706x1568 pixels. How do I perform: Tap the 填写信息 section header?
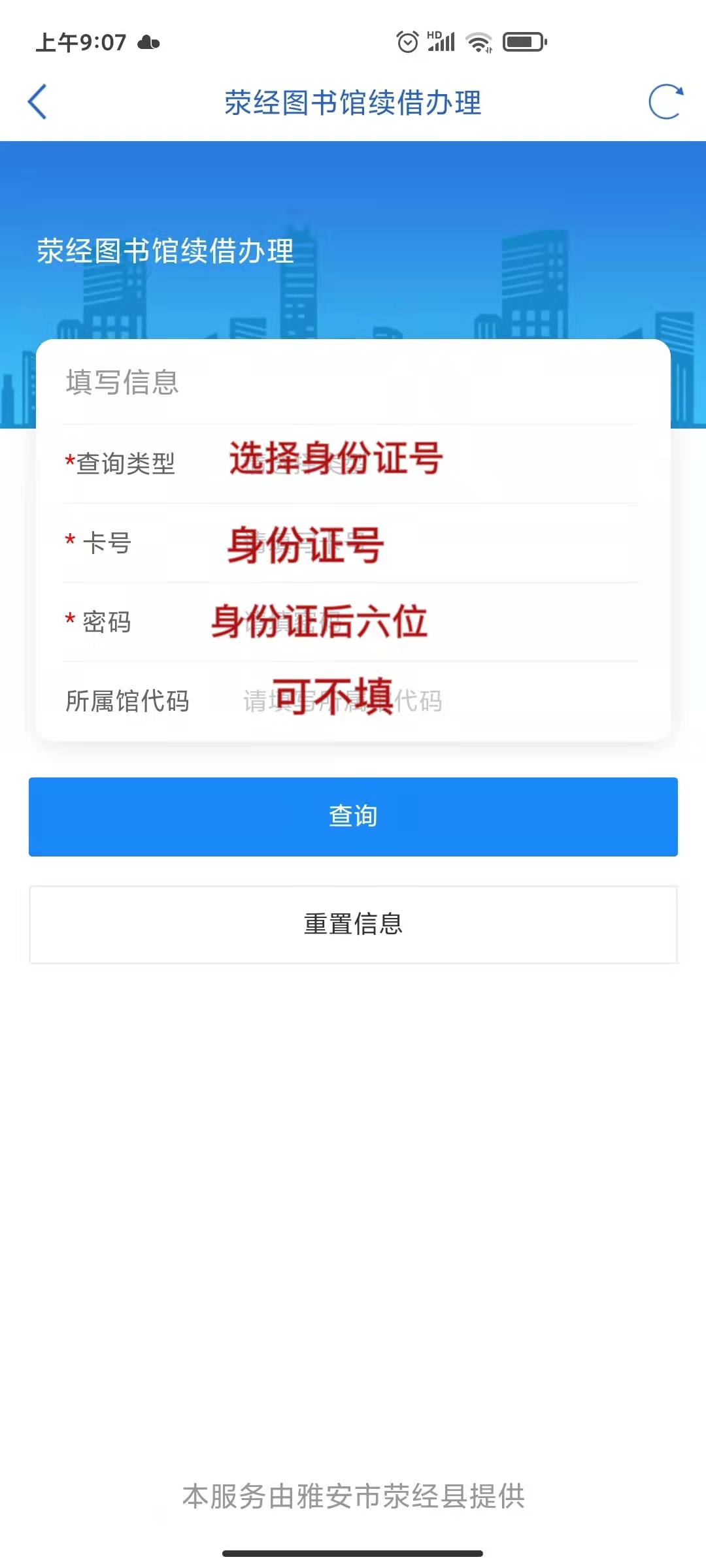[x=122, y=384]
